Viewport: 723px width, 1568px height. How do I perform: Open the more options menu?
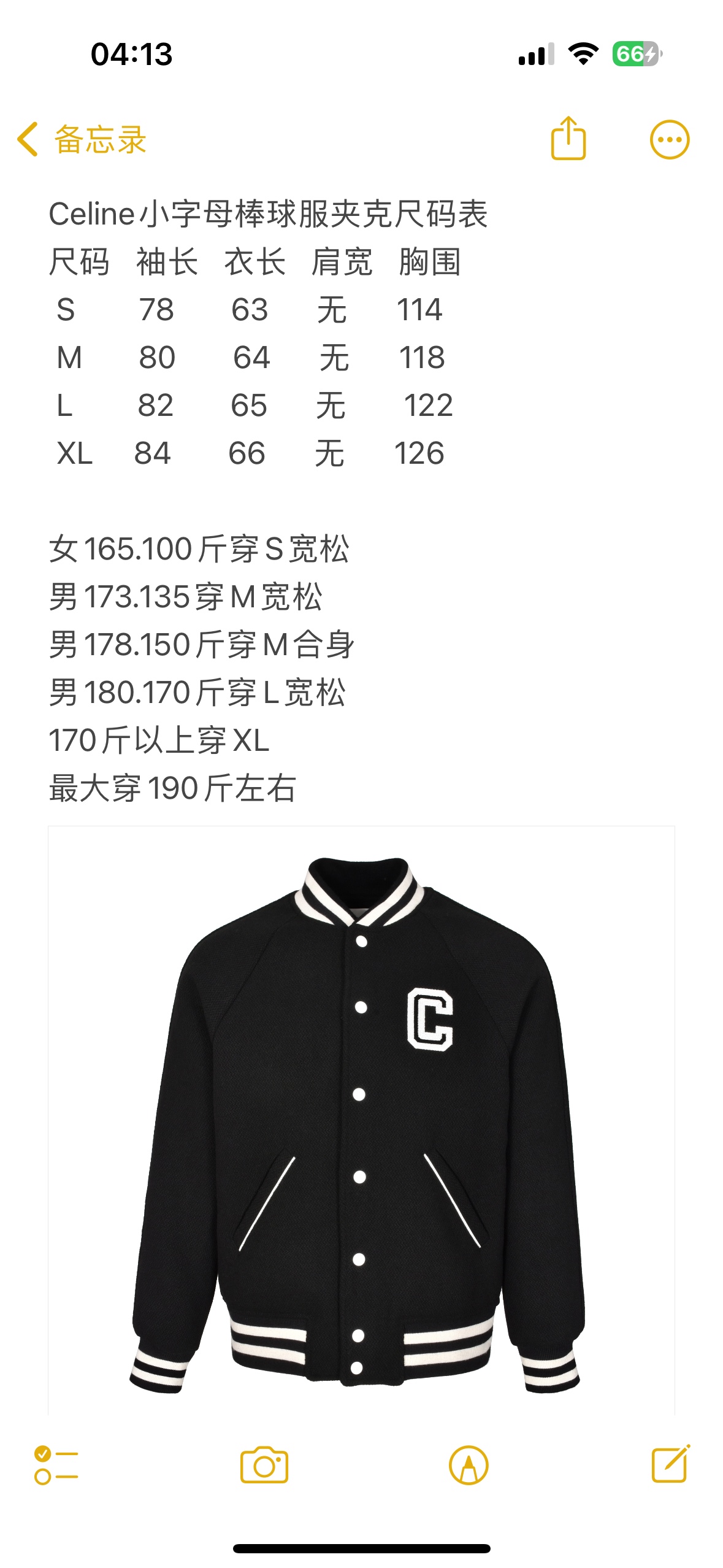click(669, 139)
